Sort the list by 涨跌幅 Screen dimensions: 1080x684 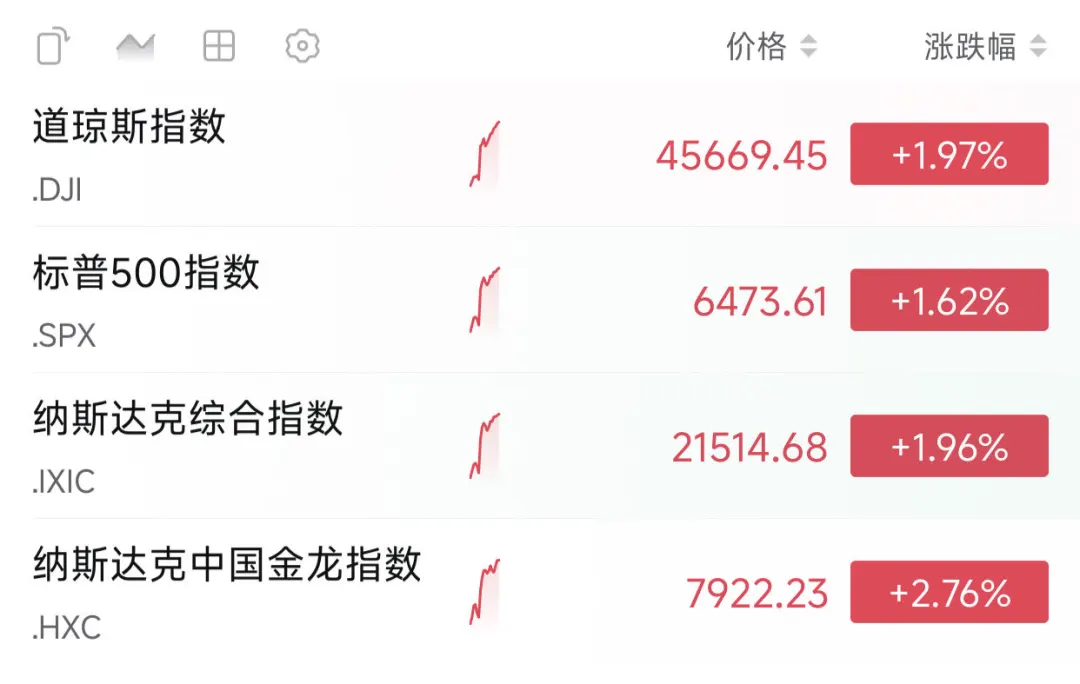point(985,46)
